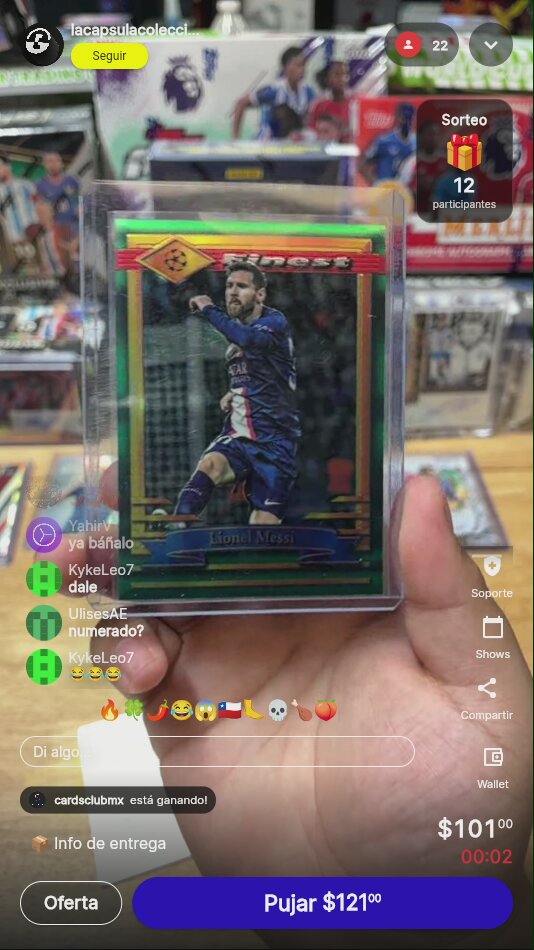Image resolution: width=534 pixels, height=950 pixels.
Task: View the 22 viewers list
Action: 422,45
